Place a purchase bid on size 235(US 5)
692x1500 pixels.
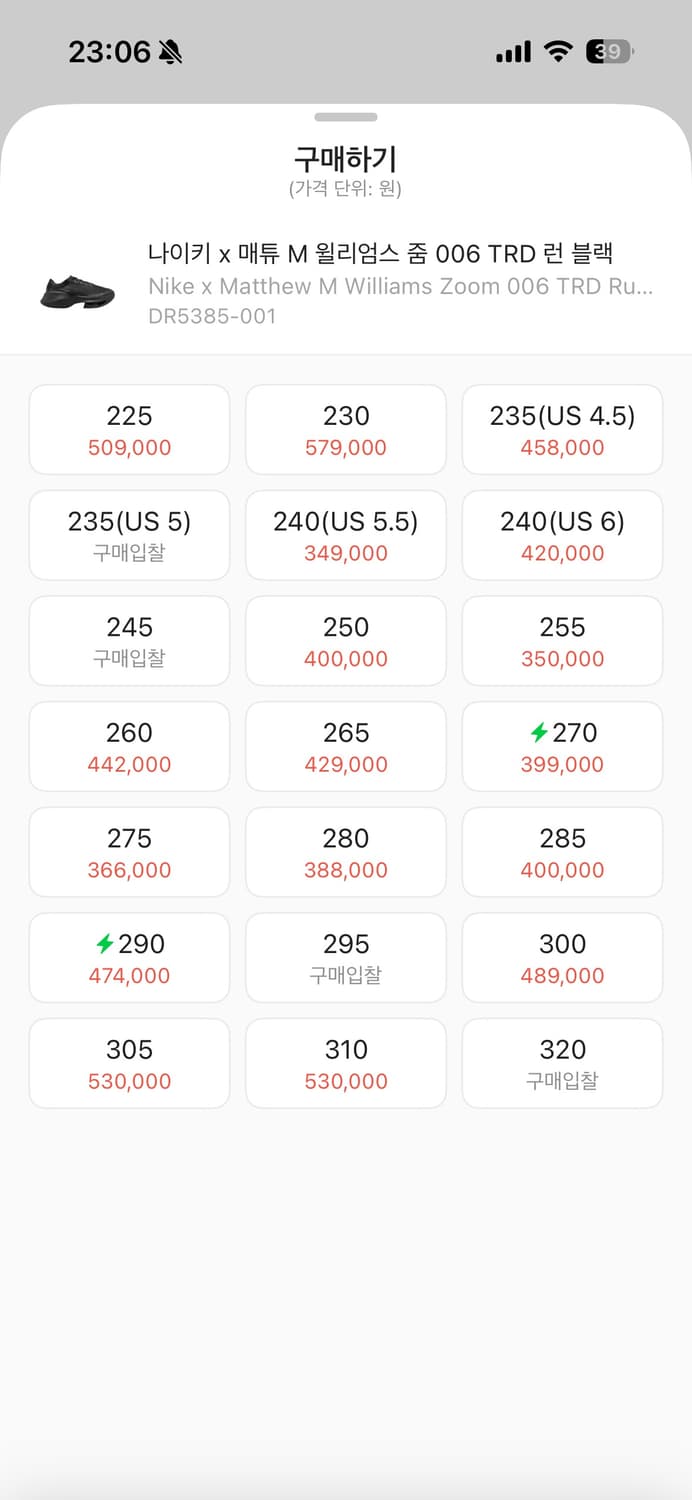tap(130, 535)
